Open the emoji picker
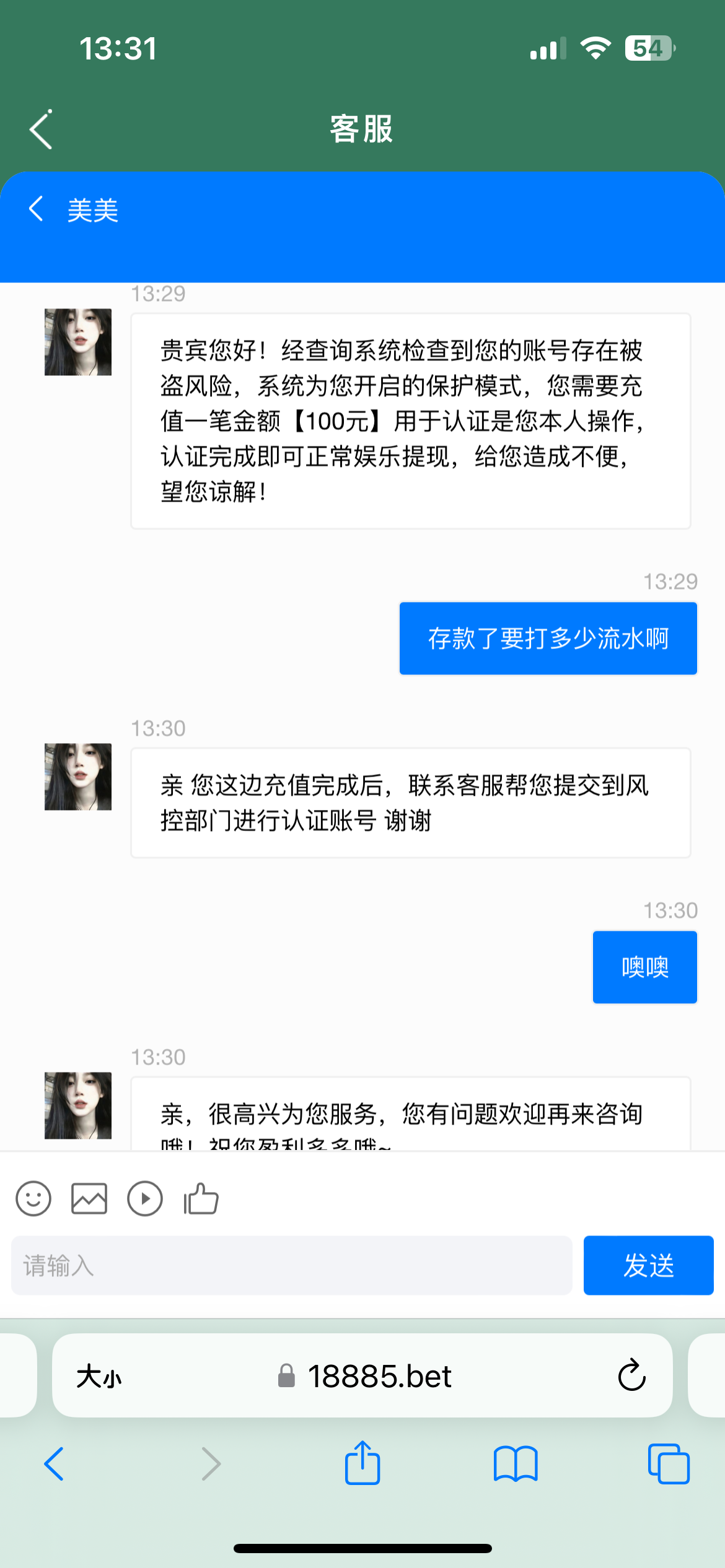Screen dimensions: 725x1568 click(33, 1199)
